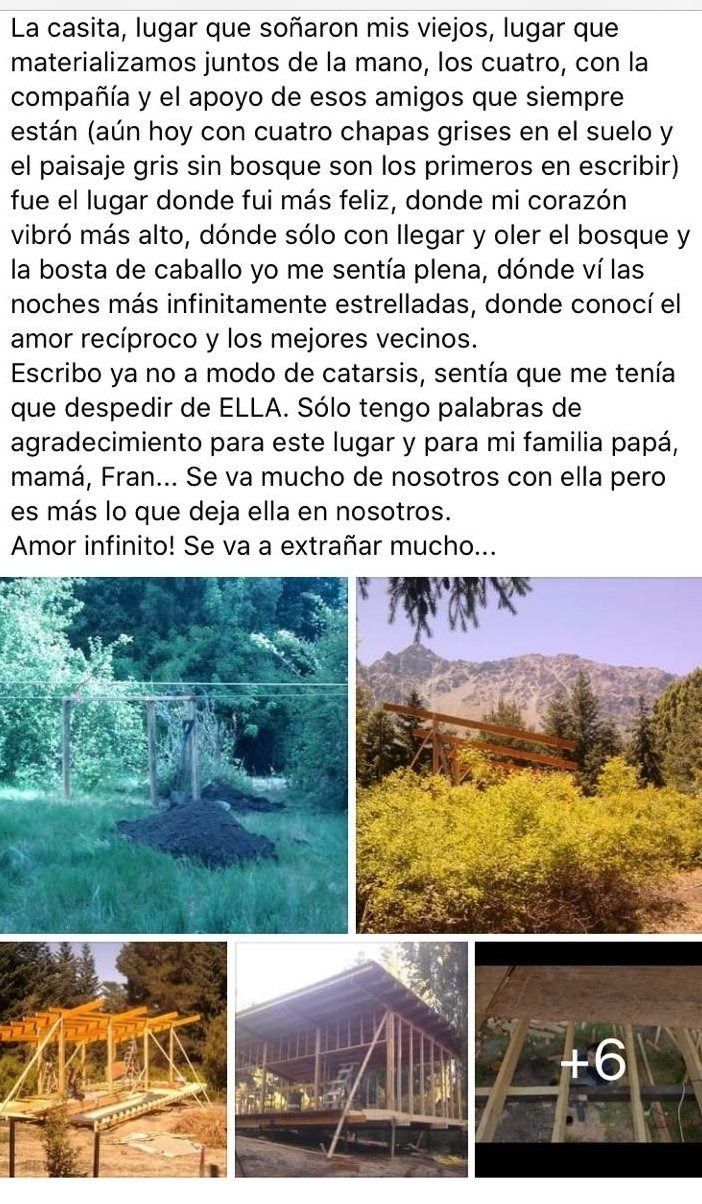Open the photo of the wooden frame with mountain
The height and width of the screenshot is (1204, 702).
(529, 755)
